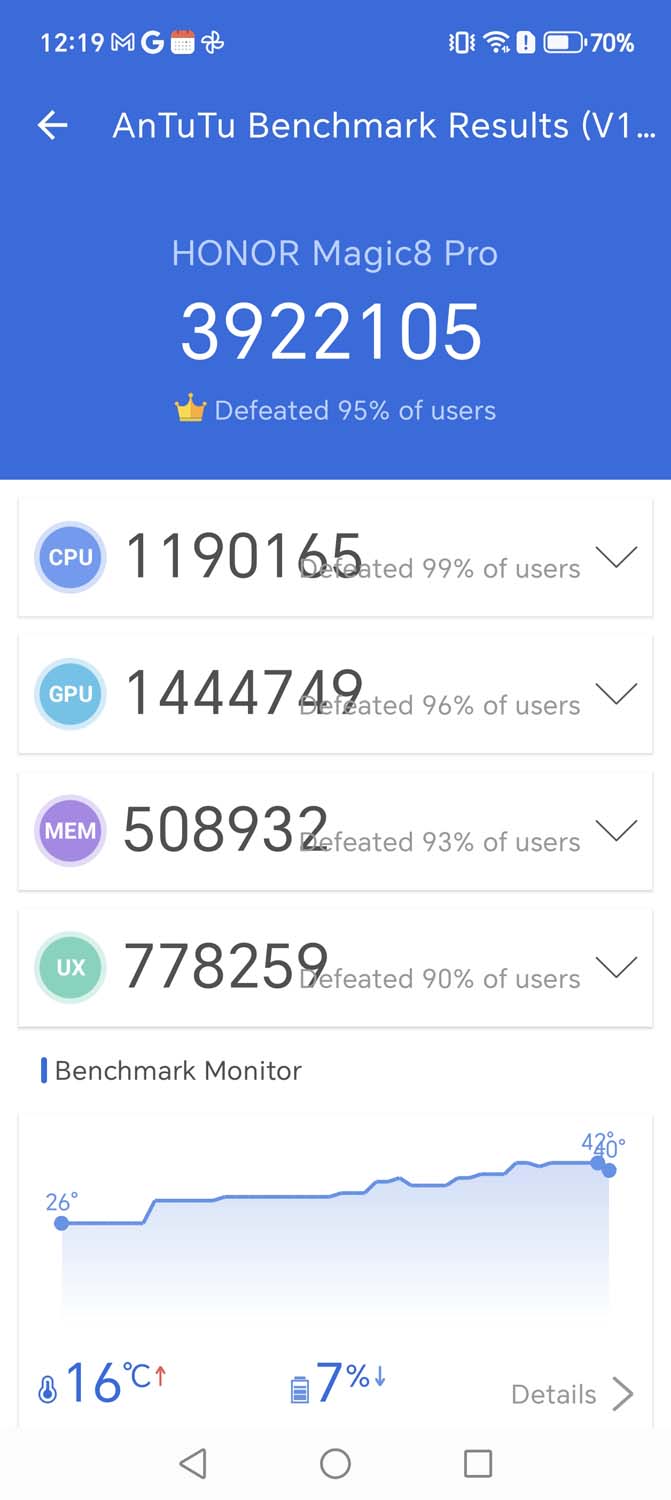Go back from benchmark results
The height and width of the screenshot is (1500, 671).
(x=52, y=125)
